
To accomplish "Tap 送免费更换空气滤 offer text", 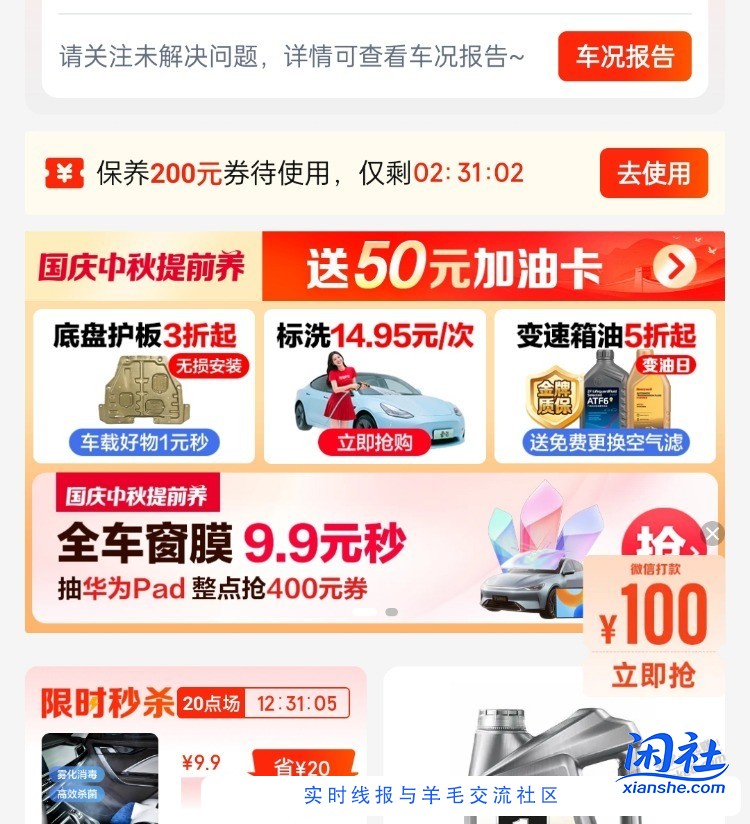I will point(606,441).
